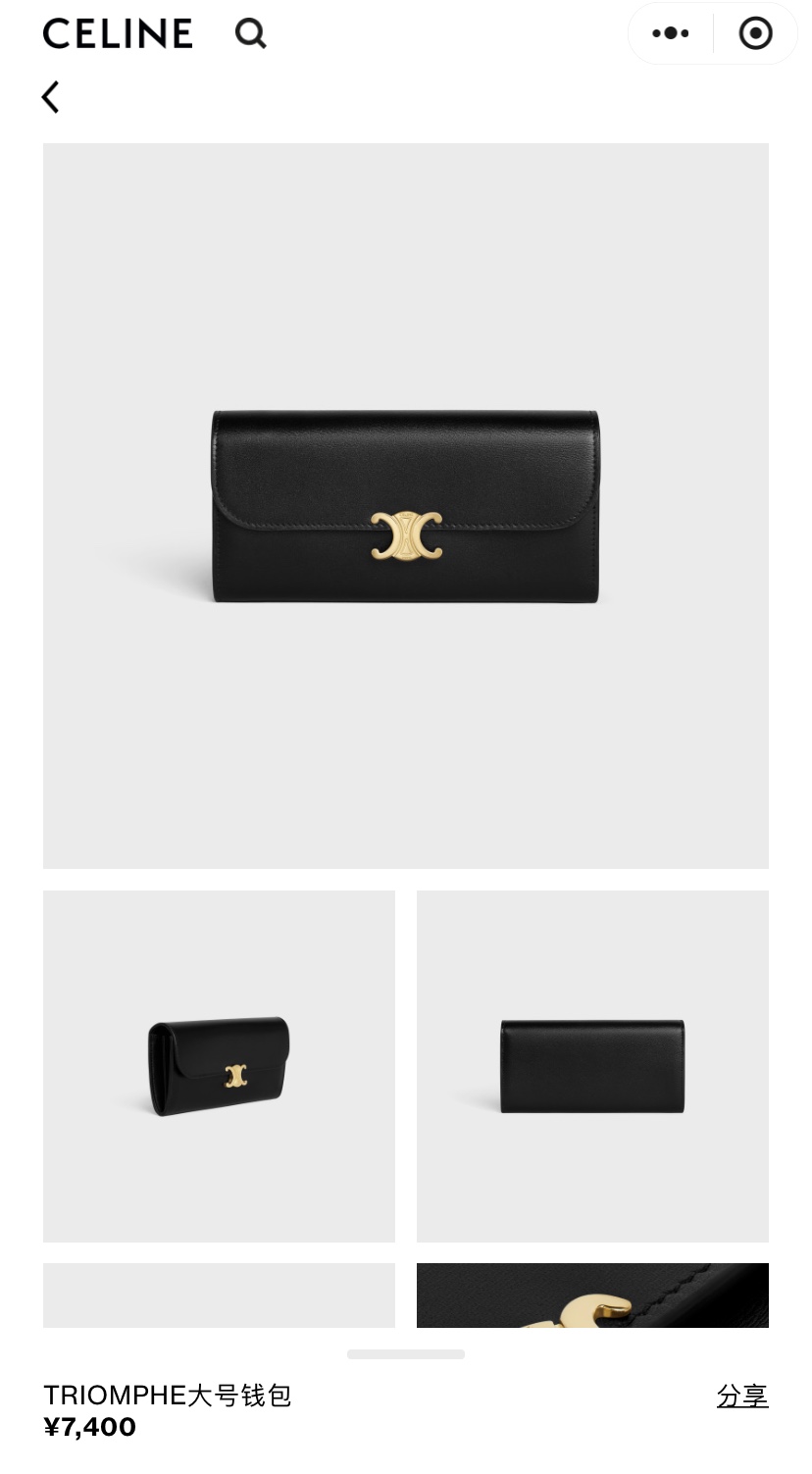
Task: Share the wallet via the 分享 link
Action: [741, 1398]
